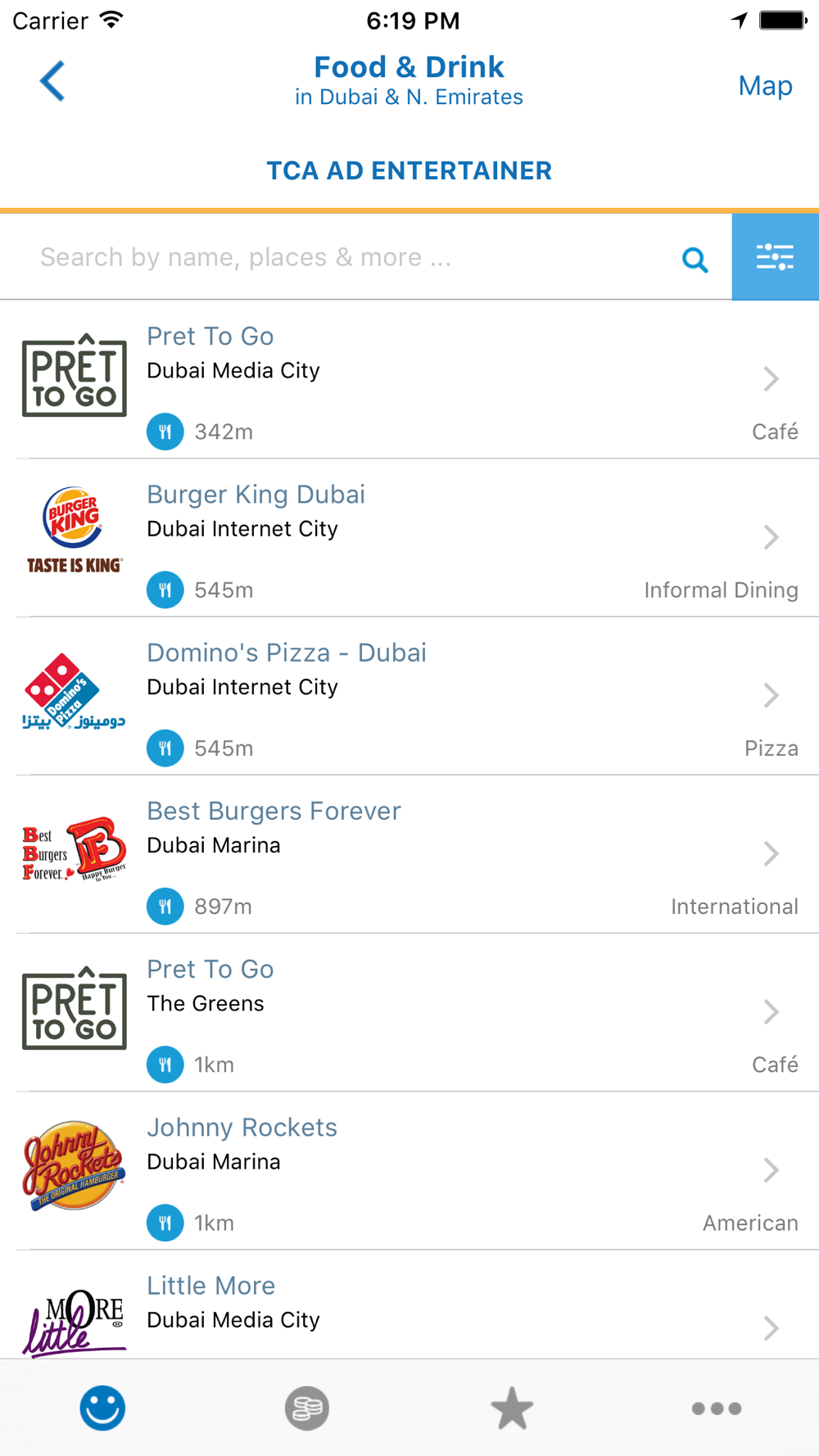Go back using the top-left arrow
The image size is (819, 1456).
(52, 81)
